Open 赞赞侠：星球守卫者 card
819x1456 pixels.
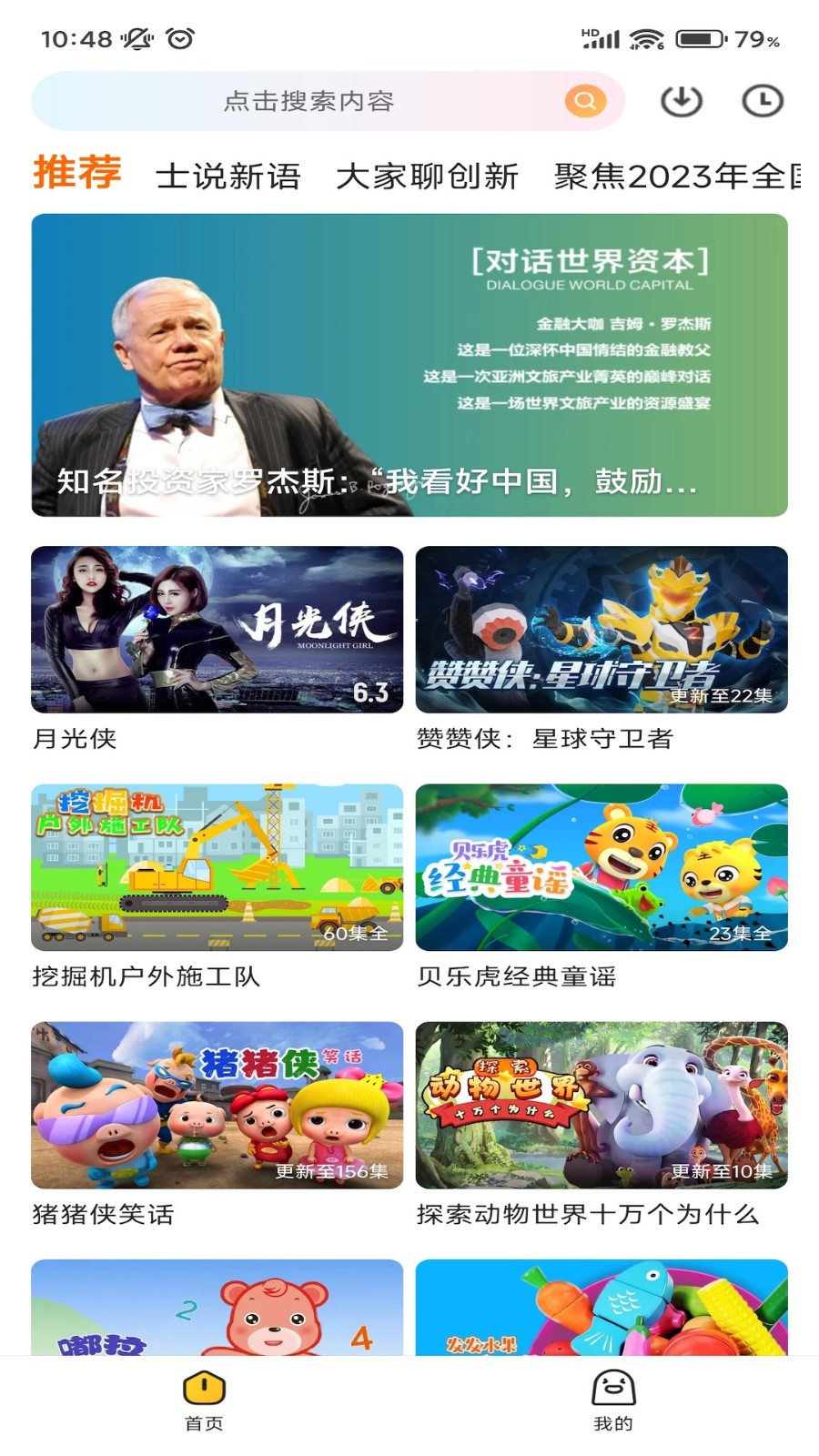(x=602, y=630)
